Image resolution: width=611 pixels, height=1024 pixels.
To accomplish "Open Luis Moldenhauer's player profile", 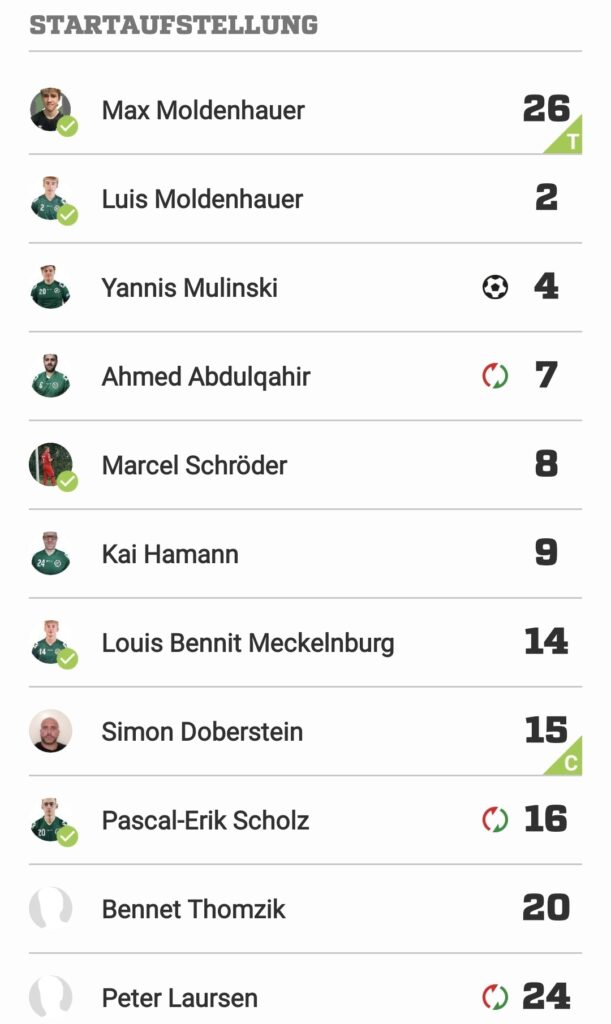I will (x=202, y=199).
